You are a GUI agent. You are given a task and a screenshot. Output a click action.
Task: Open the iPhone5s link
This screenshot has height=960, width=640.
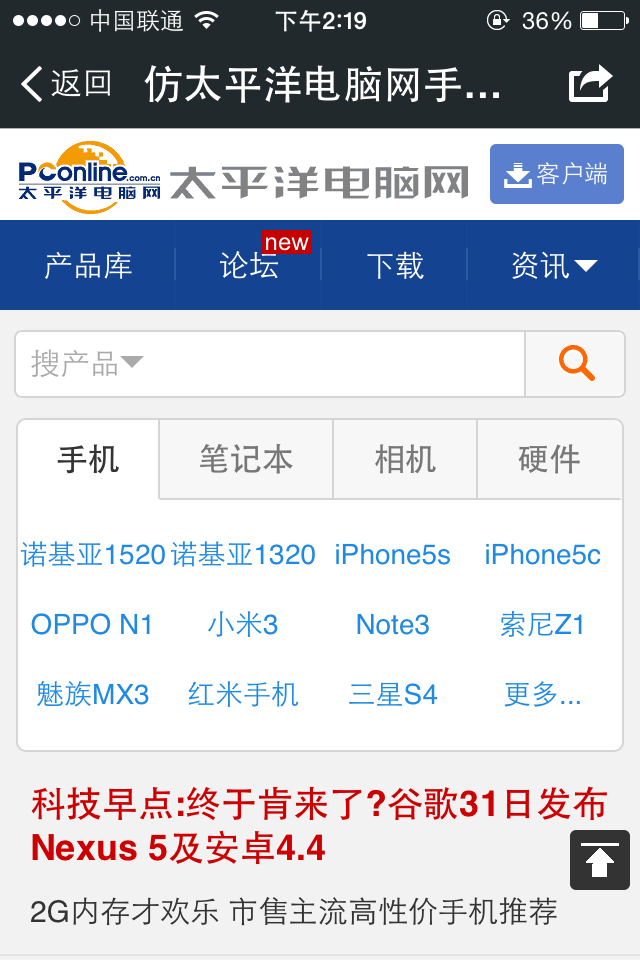pyautogui.click(x=392, y=555)
